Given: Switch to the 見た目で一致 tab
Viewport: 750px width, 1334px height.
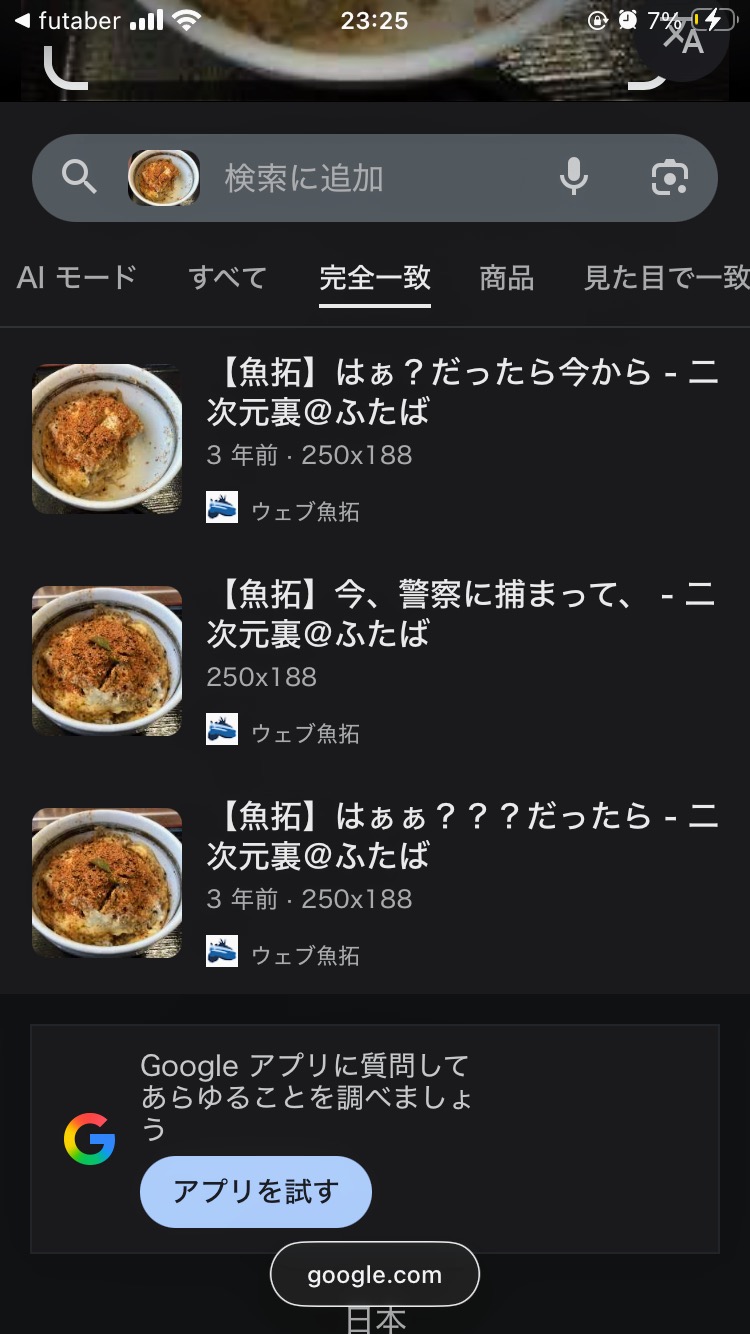Looking at the screenshot, I should pyautogui.click(x=665, y=277).
